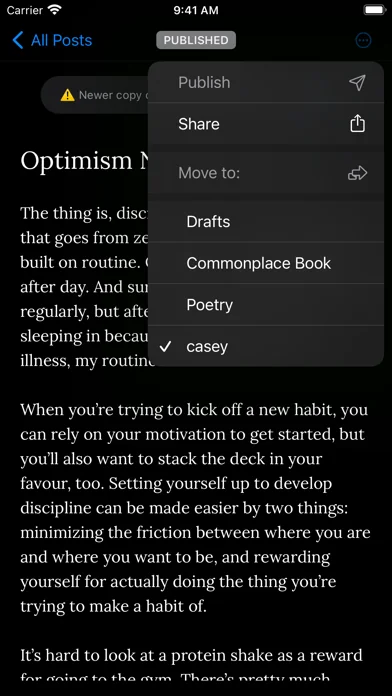Move post to Drafts
This screenshot has height=696, width=392.
coord(265,221)
